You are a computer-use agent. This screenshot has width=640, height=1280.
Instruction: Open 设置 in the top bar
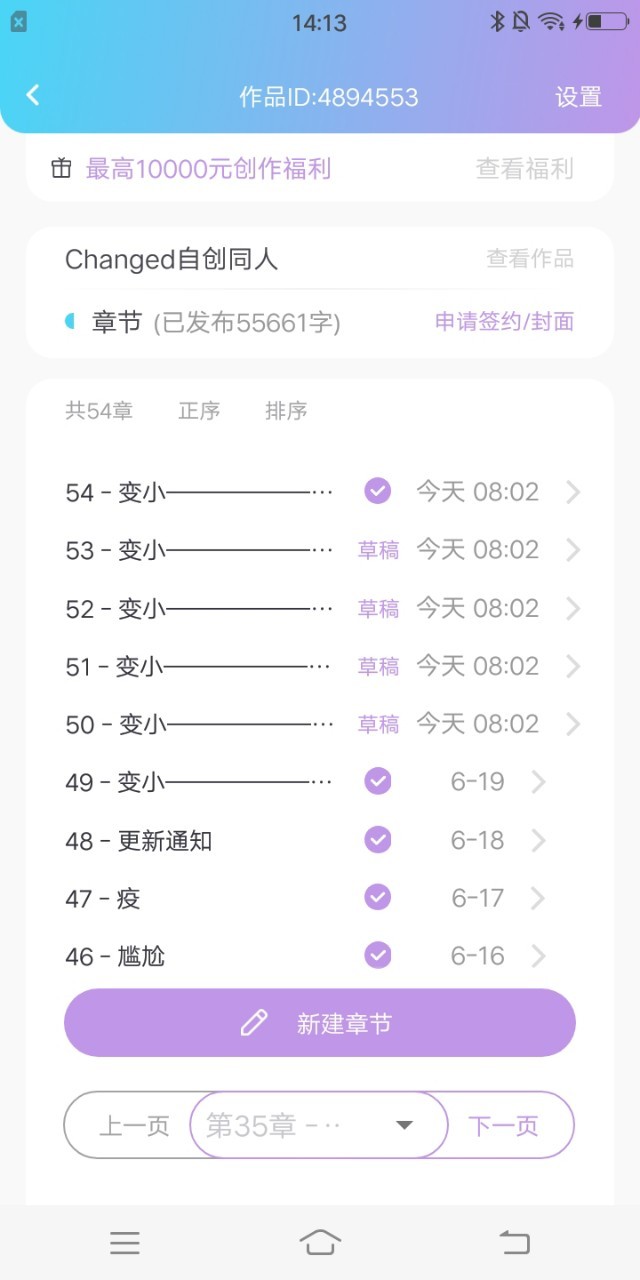tap(578, 97)
